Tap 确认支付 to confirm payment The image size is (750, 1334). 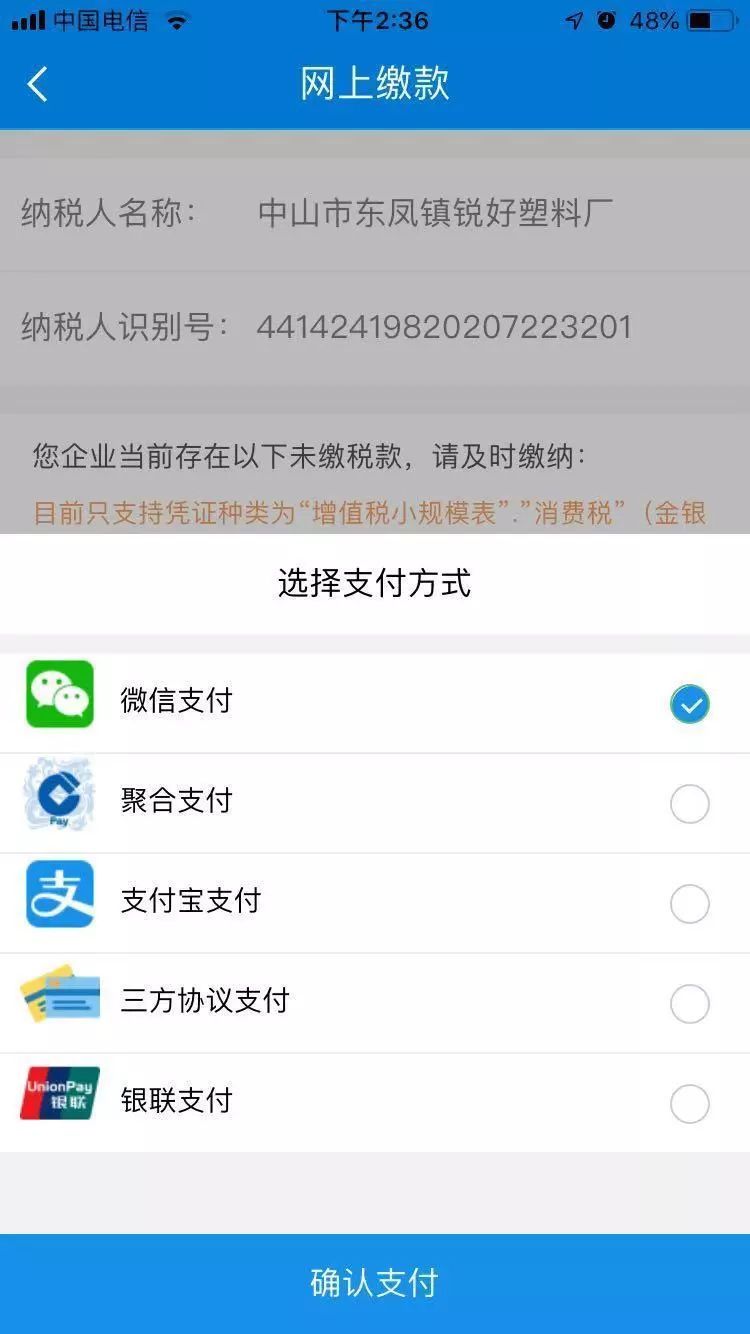tap(375, 1283)
